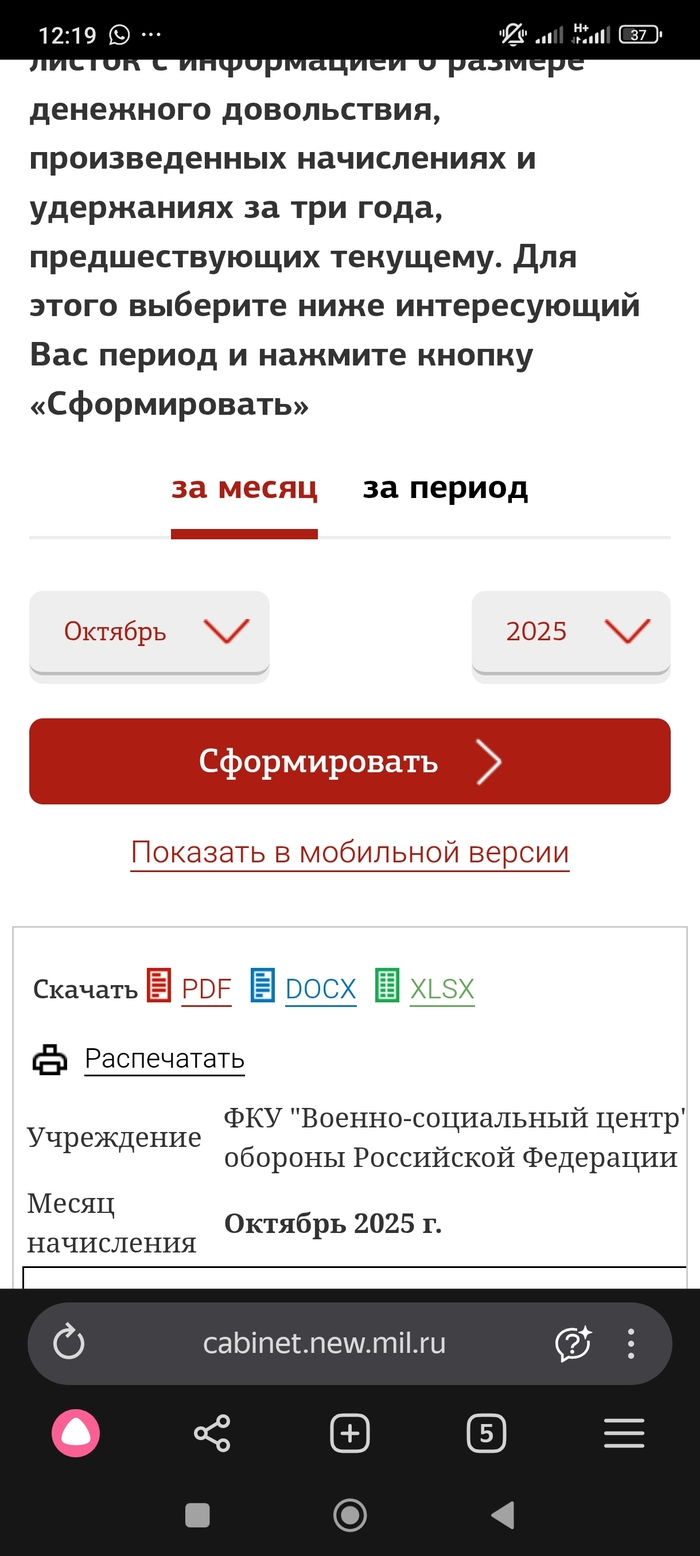This screenshot has width=700, height=1556.
Task: Select the «за месяц» tab
Action: click(244, 488)
